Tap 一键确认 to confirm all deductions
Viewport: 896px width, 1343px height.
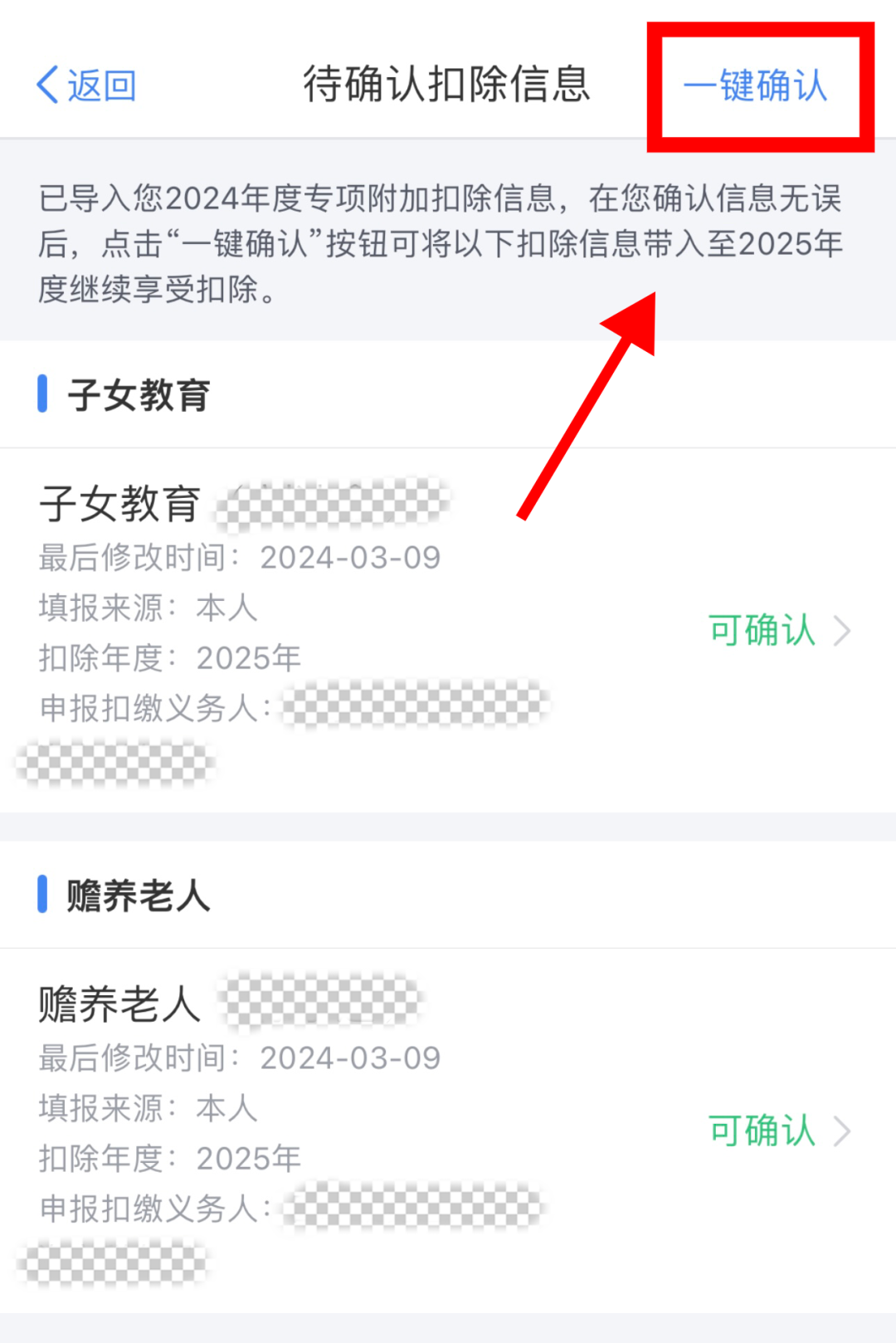[x=755, y=86]
